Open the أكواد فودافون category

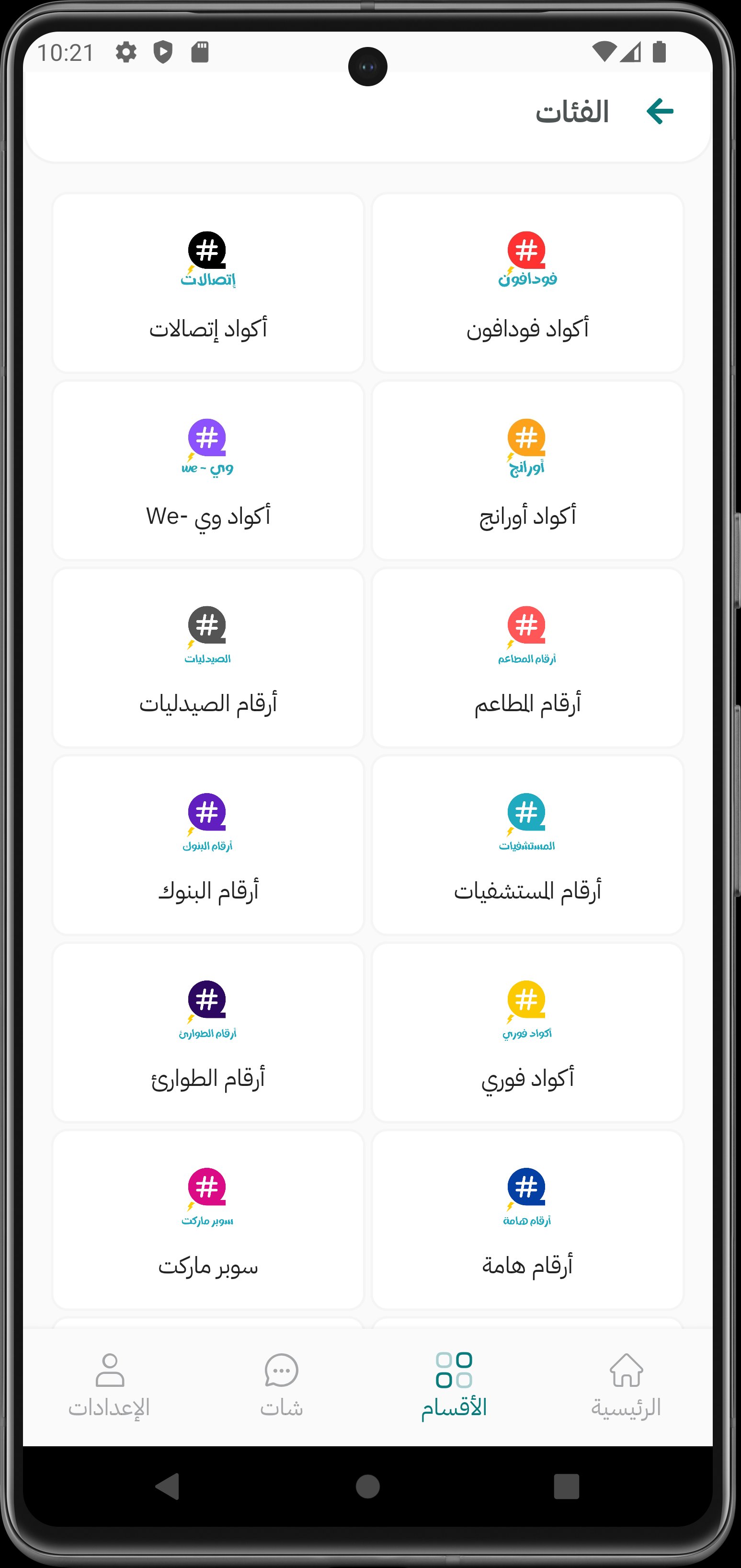(x=527, y=283)
